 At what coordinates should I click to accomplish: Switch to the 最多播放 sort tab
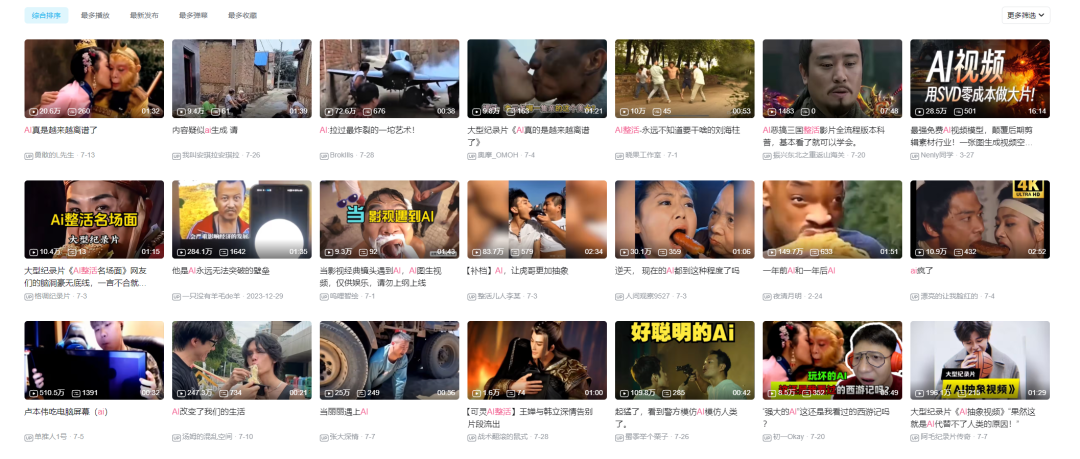tap(95, 16)
